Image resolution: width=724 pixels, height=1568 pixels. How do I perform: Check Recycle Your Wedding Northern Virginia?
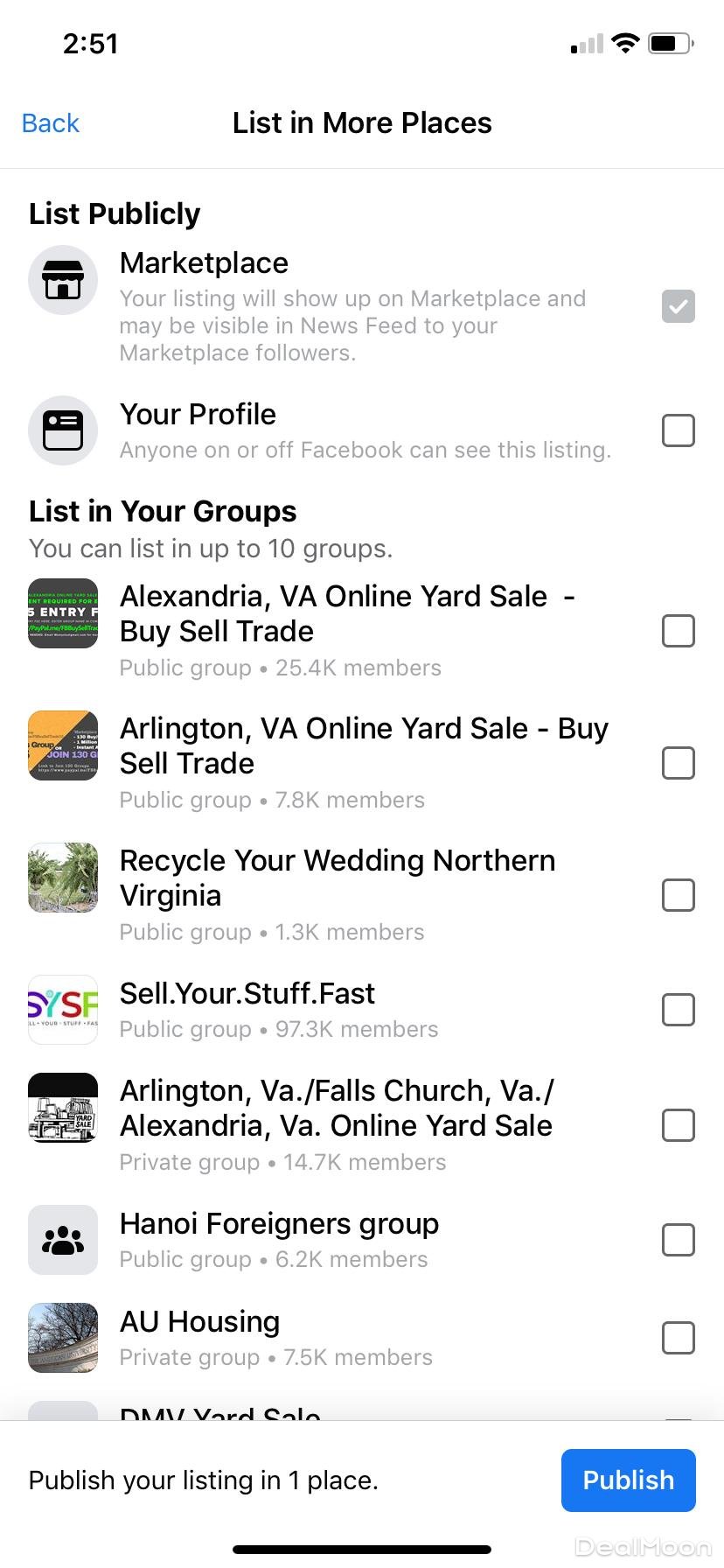678,895
